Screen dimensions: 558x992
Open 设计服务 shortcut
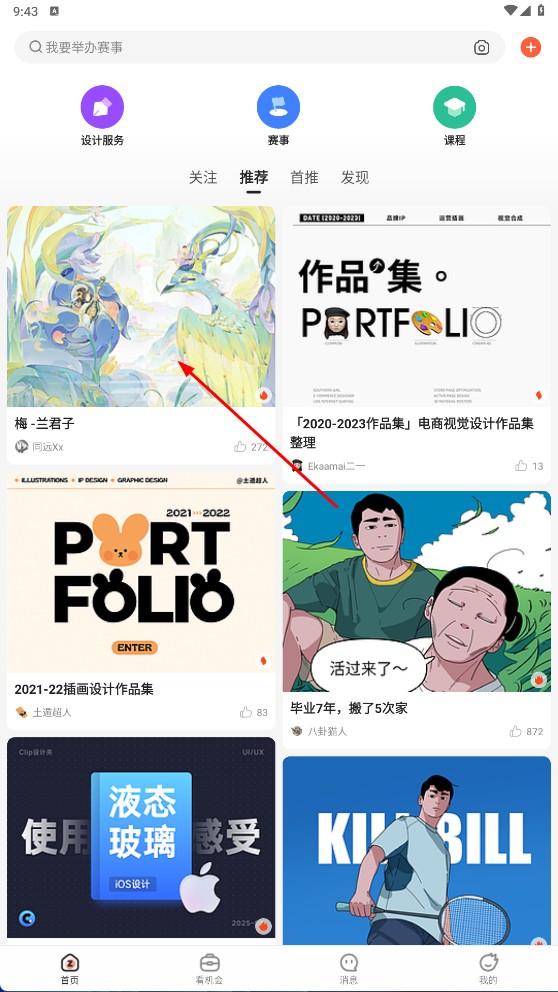[102, 116]
